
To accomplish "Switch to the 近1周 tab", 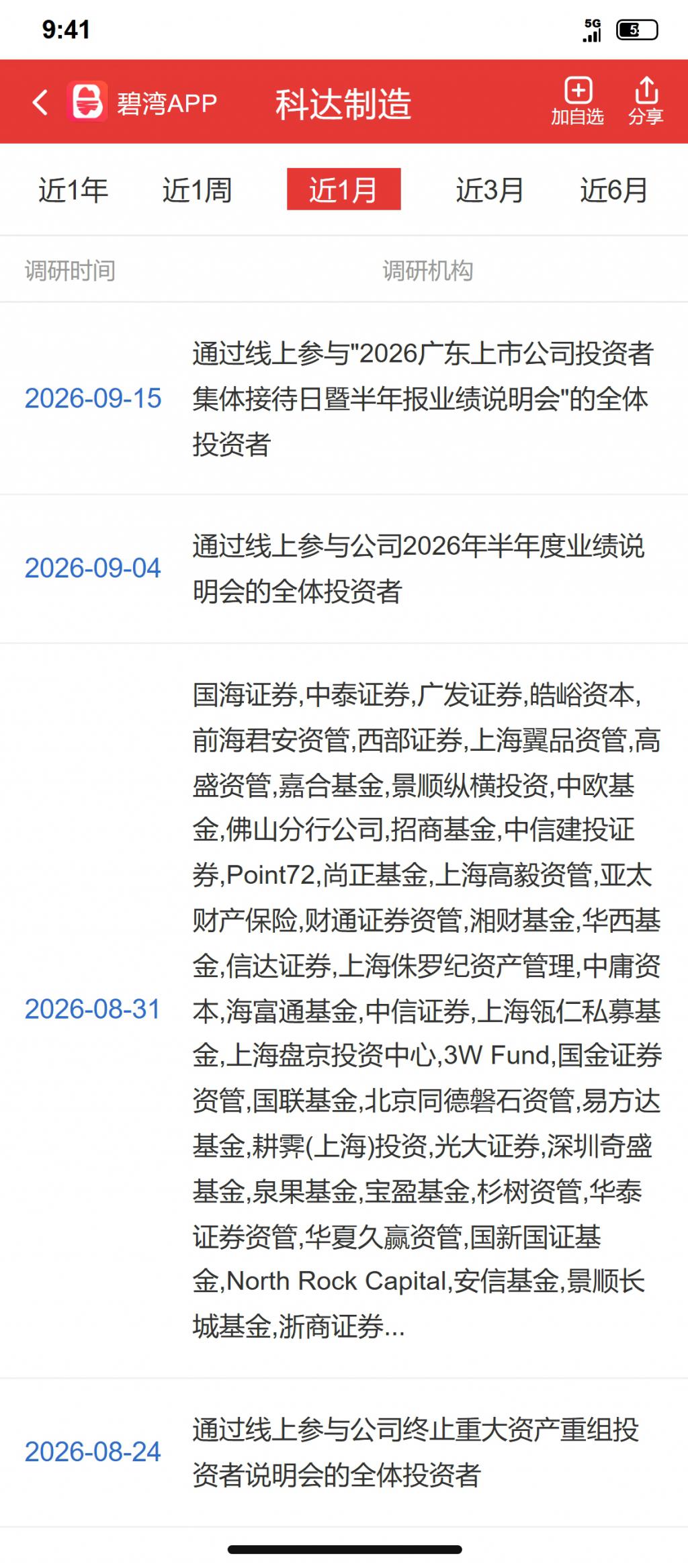I will click(197, 190).
